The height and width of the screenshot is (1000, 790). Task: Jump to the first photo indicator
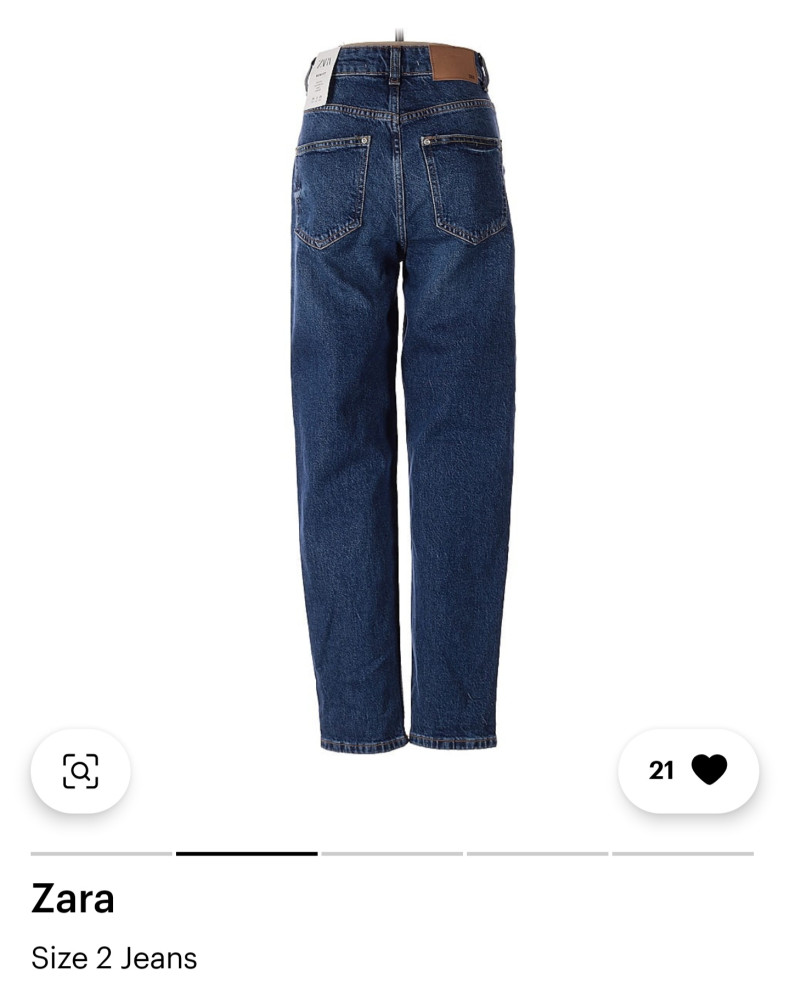[101, 853]
